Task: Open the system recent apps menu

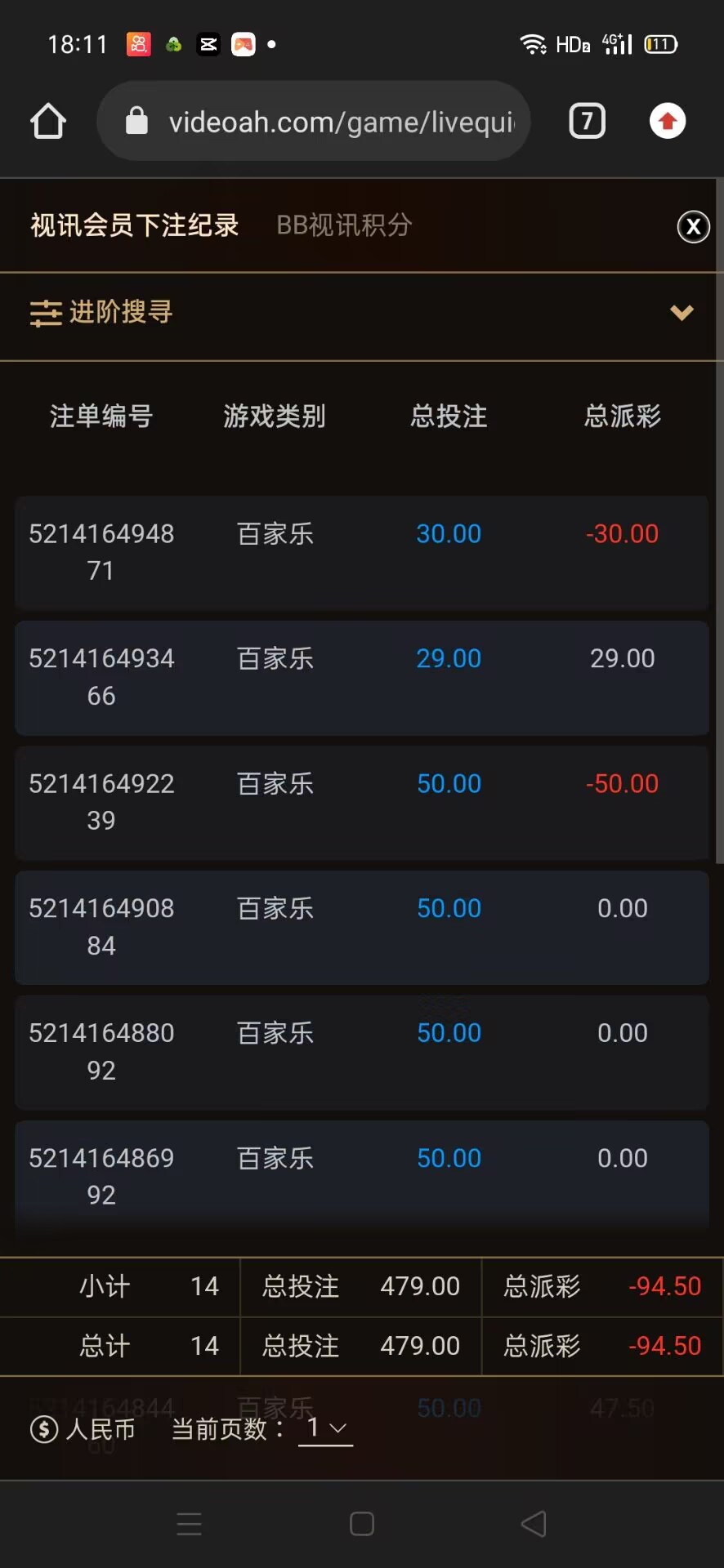Action: click(x=189, y=1524)
